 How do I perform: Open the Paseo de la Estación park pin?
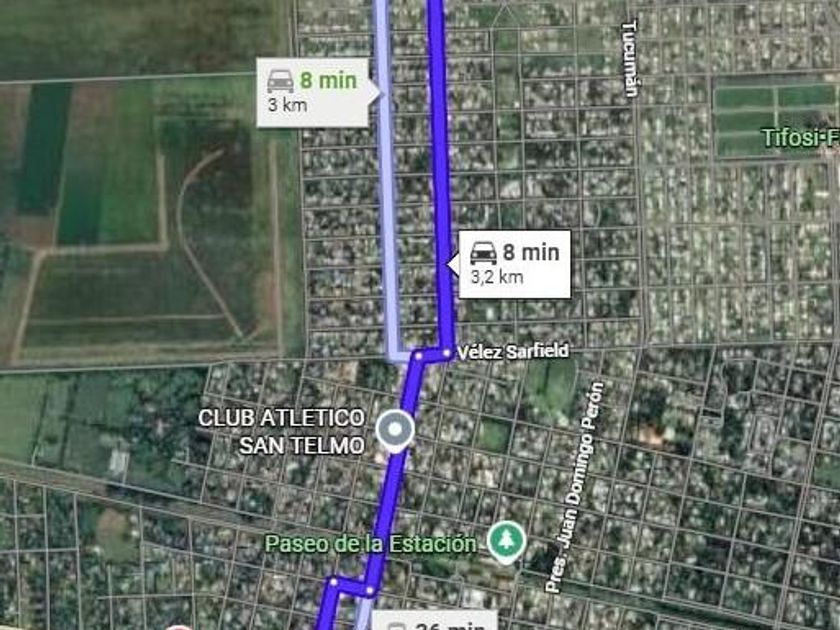(506, 542)
